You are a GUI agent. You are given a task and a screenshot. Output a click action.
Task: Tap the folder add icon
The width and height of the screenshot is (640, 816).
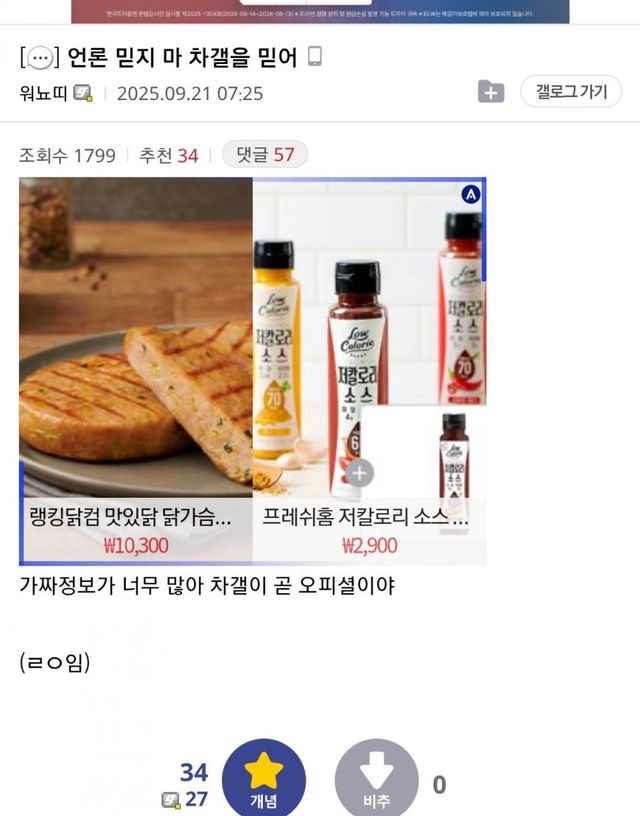tap(490, 92)
